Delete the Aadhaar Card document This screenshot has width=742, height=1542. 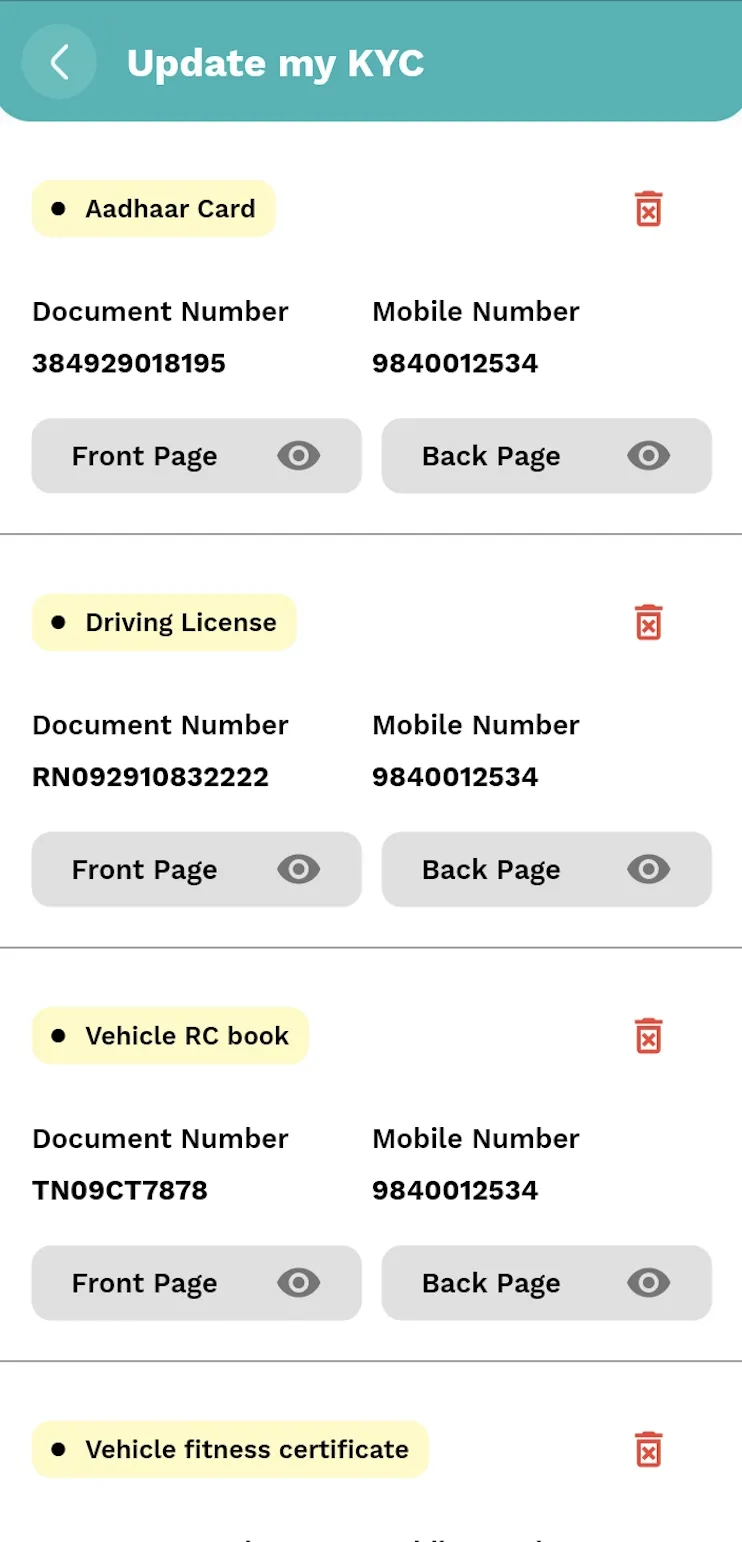click(648, 209)
